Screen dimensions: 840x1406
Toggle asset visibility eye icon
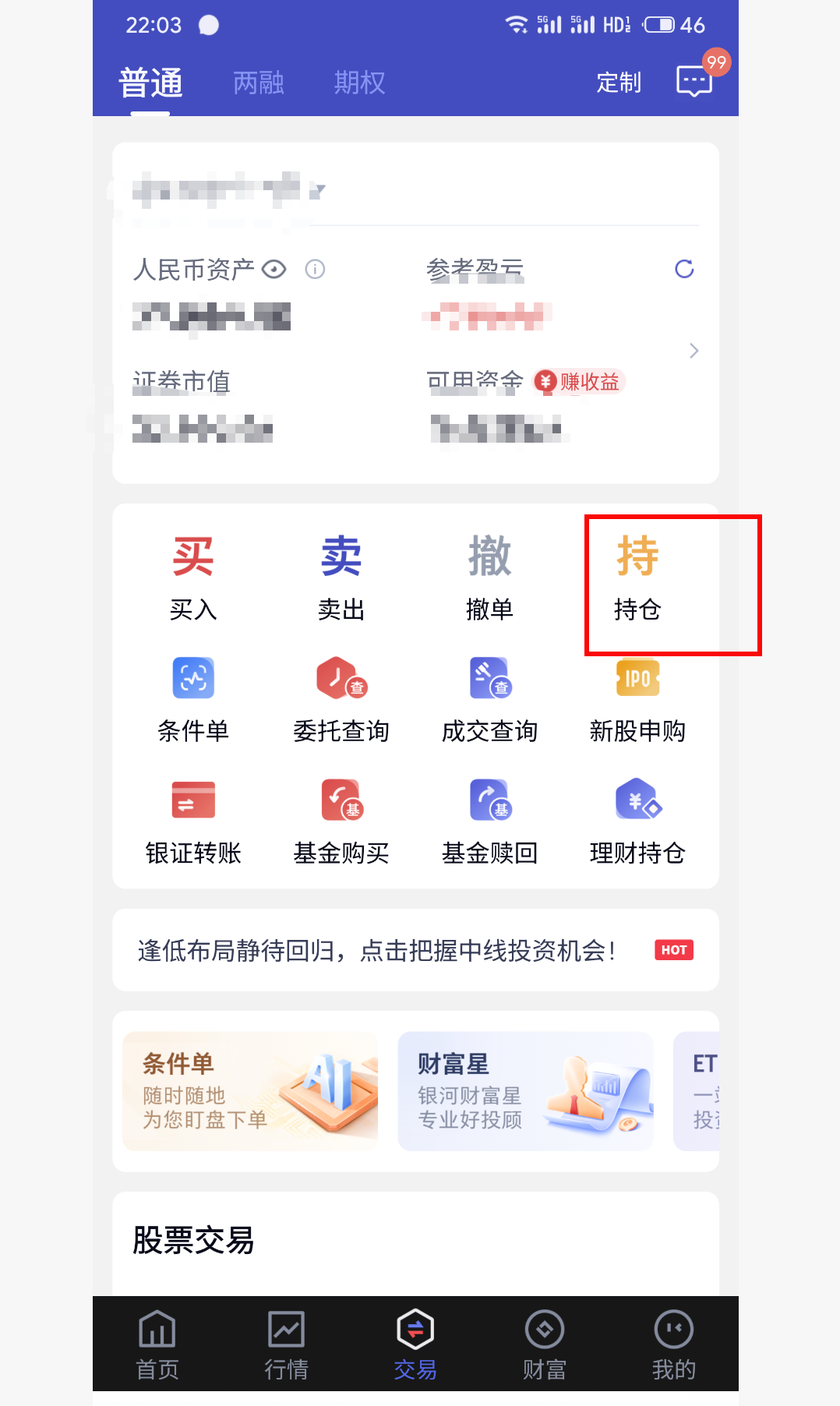point(274,270)
